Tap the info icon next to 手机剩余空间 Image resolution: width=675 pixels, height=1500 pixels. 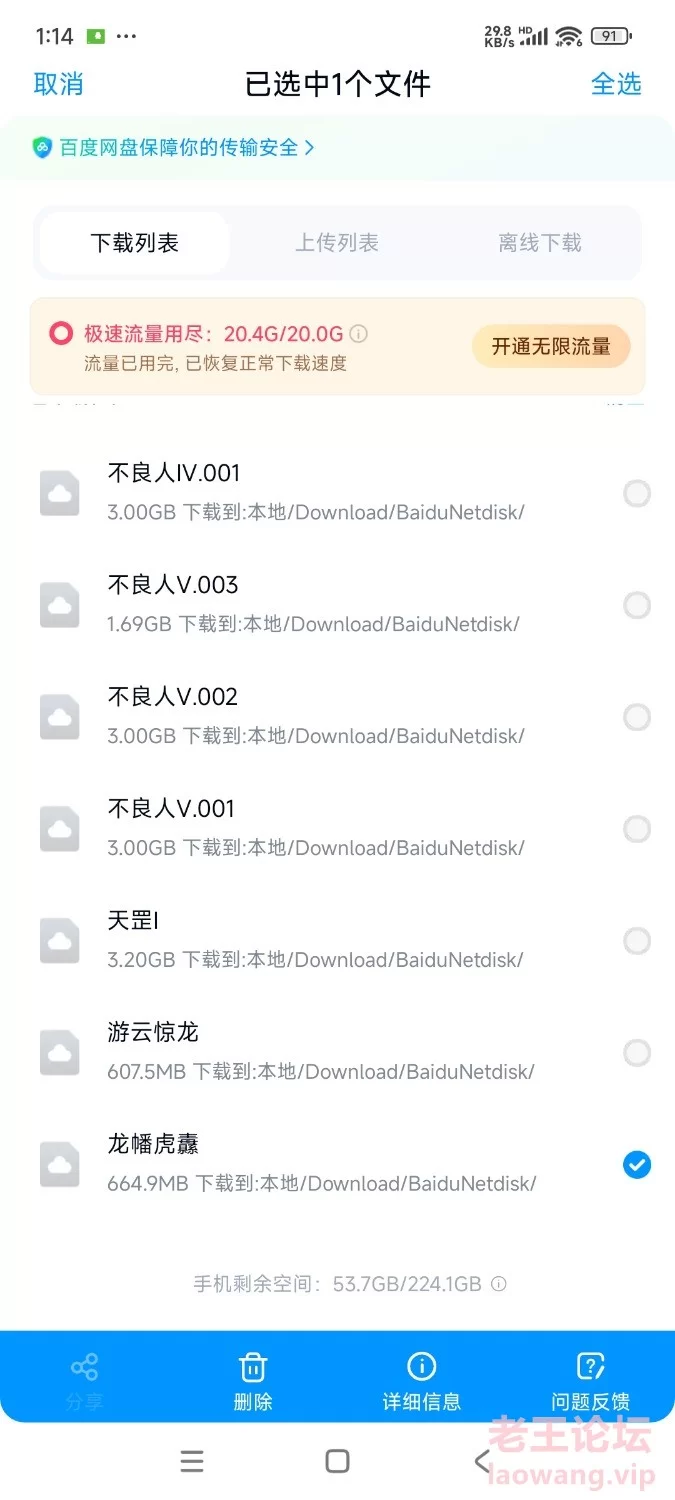tap(498, 1284)
